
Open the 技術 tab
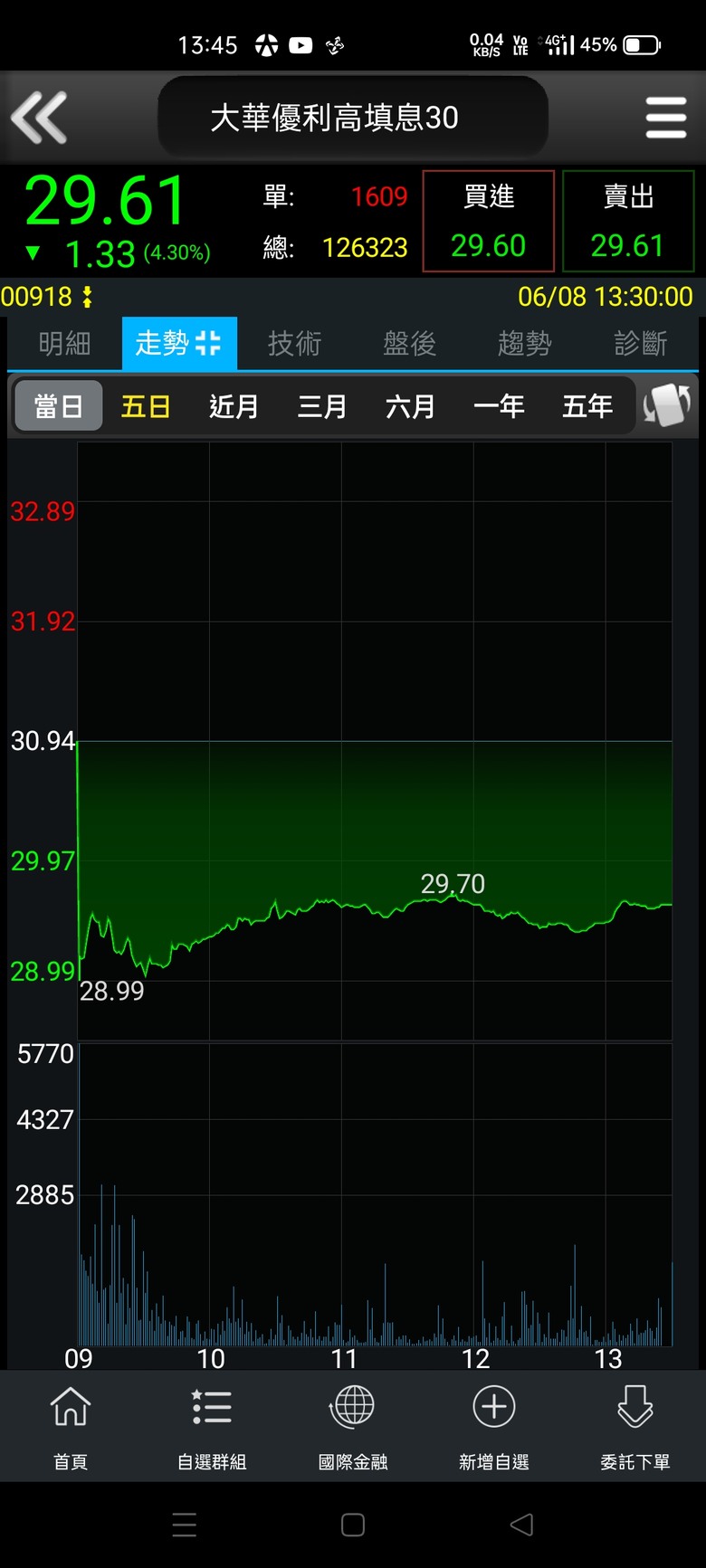[x=294, y=344]
